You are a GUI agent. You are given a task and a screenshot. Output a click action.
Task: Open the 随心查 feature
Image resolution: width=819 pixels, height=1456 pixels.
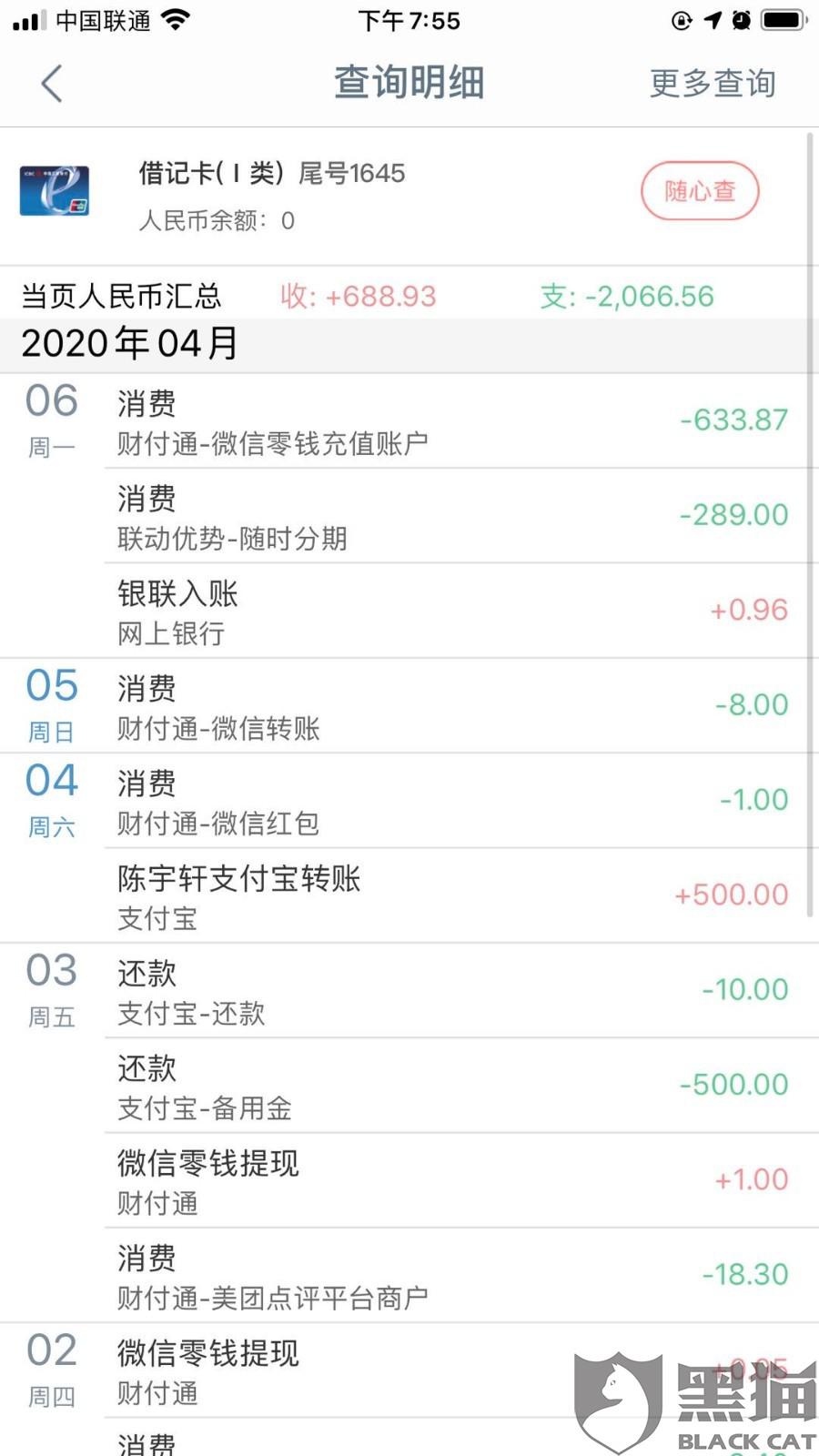[699, 191]
